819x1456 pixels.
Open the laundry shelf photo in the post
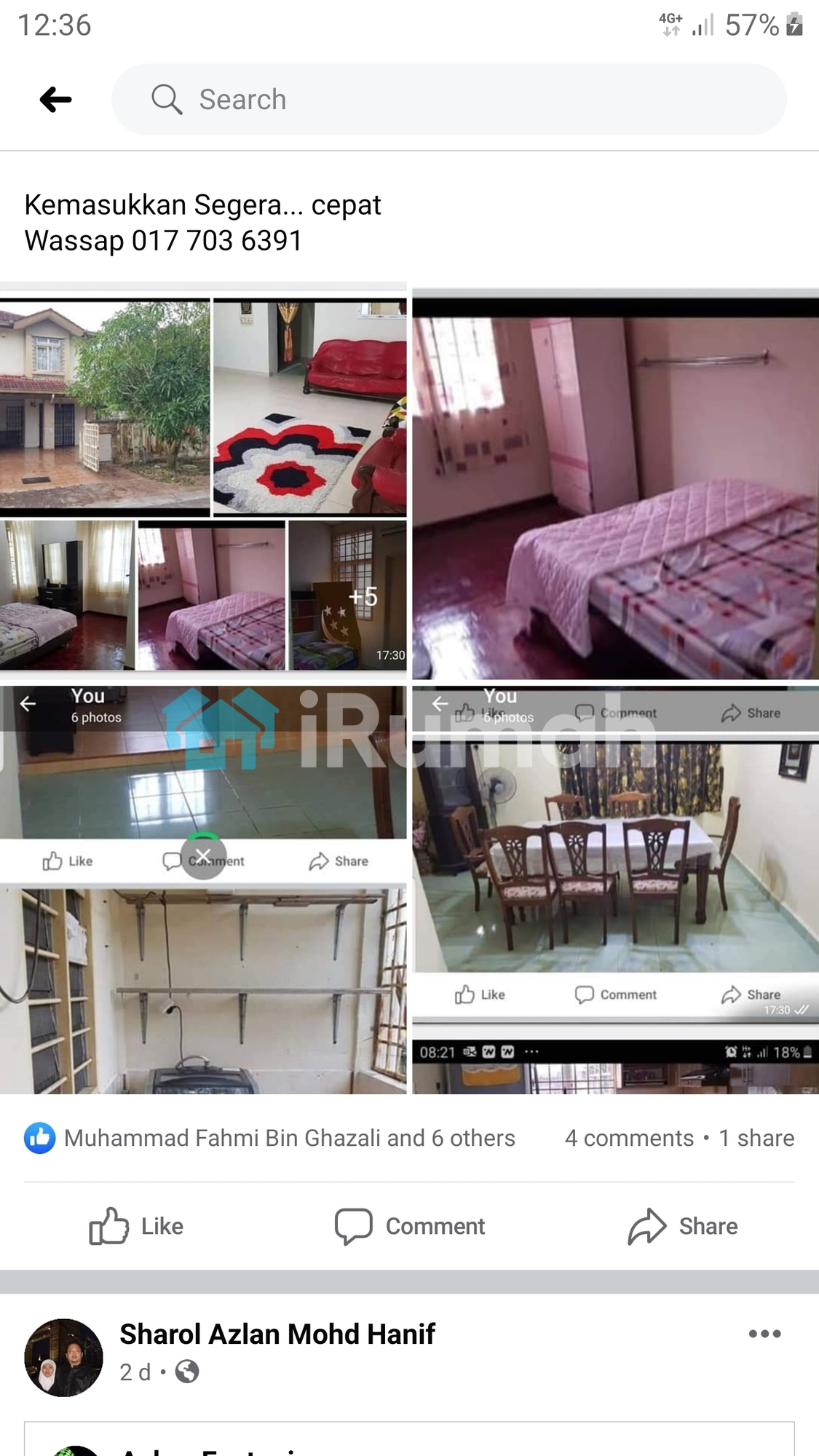point(203,990)
